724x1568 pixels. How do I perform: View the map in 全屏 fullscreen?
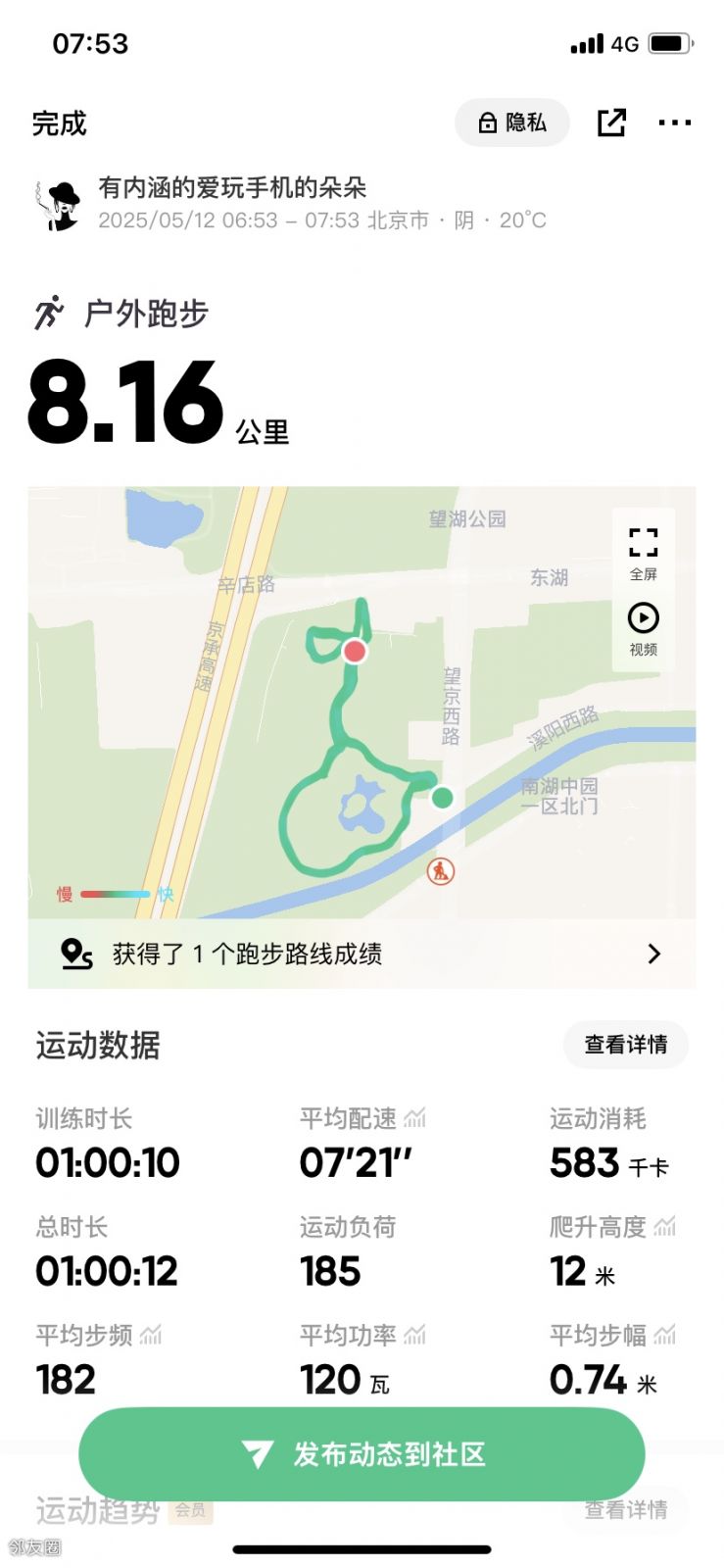(643, 553)
